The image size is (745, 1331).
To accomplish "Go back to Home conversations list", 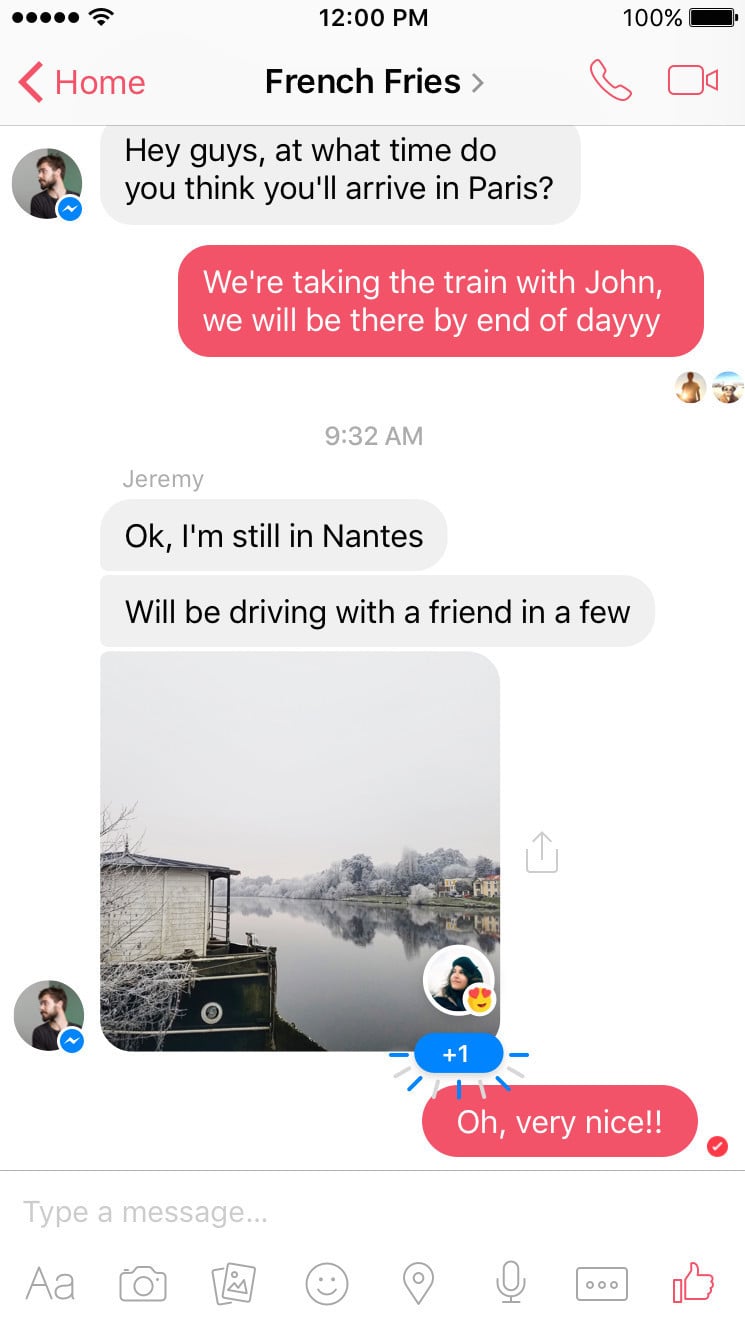I will tap(80, 83).
